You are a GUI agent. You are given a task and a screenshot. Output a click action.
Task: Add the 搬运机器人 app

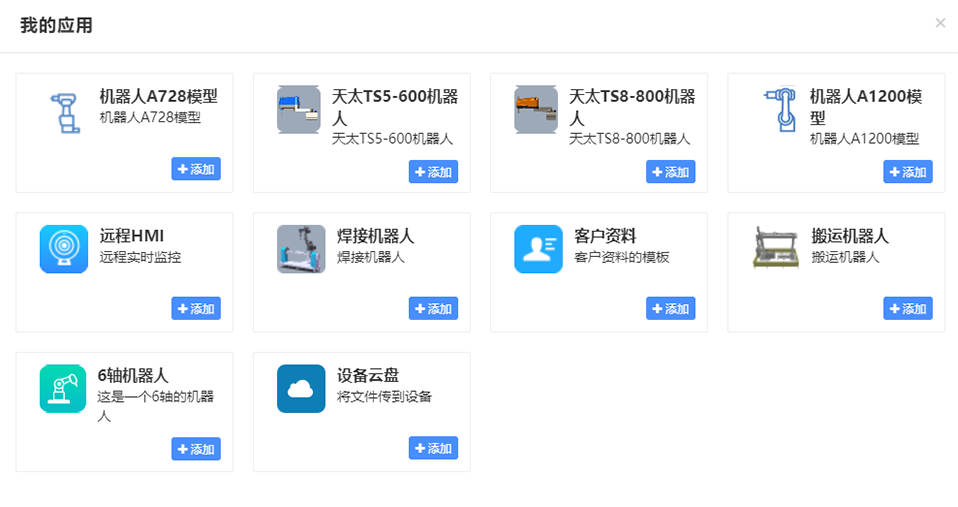[907, 309]
